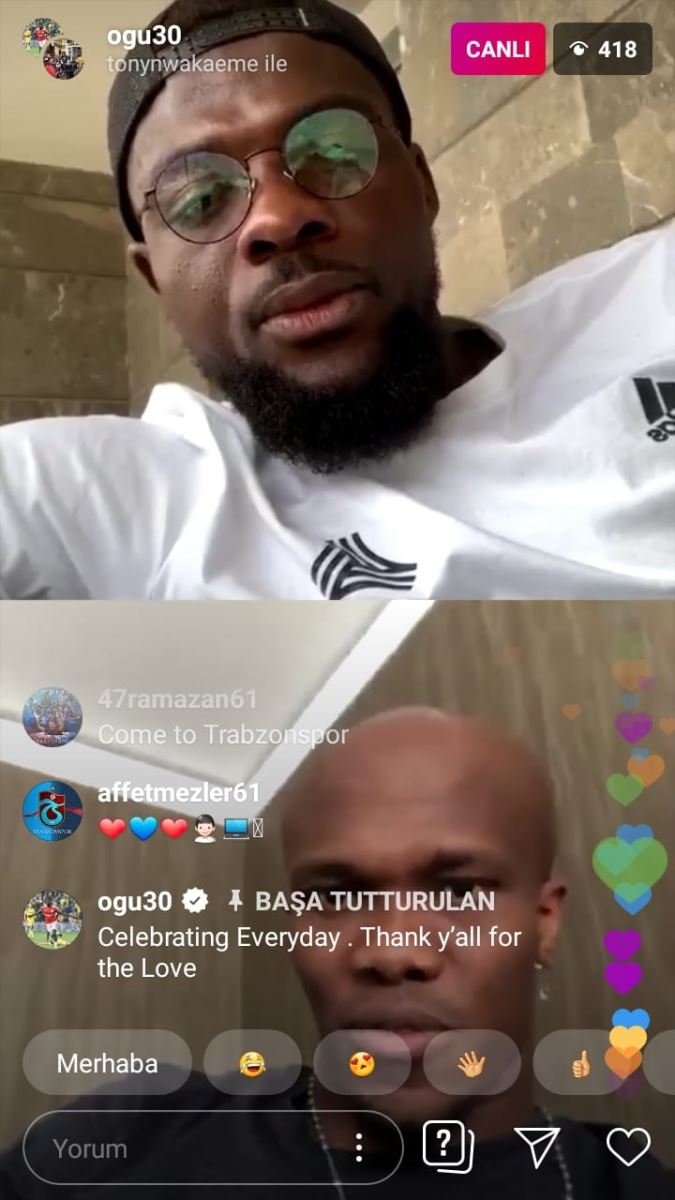
Task: Send the quick reply Merhaba
Action: point(107,1063)
